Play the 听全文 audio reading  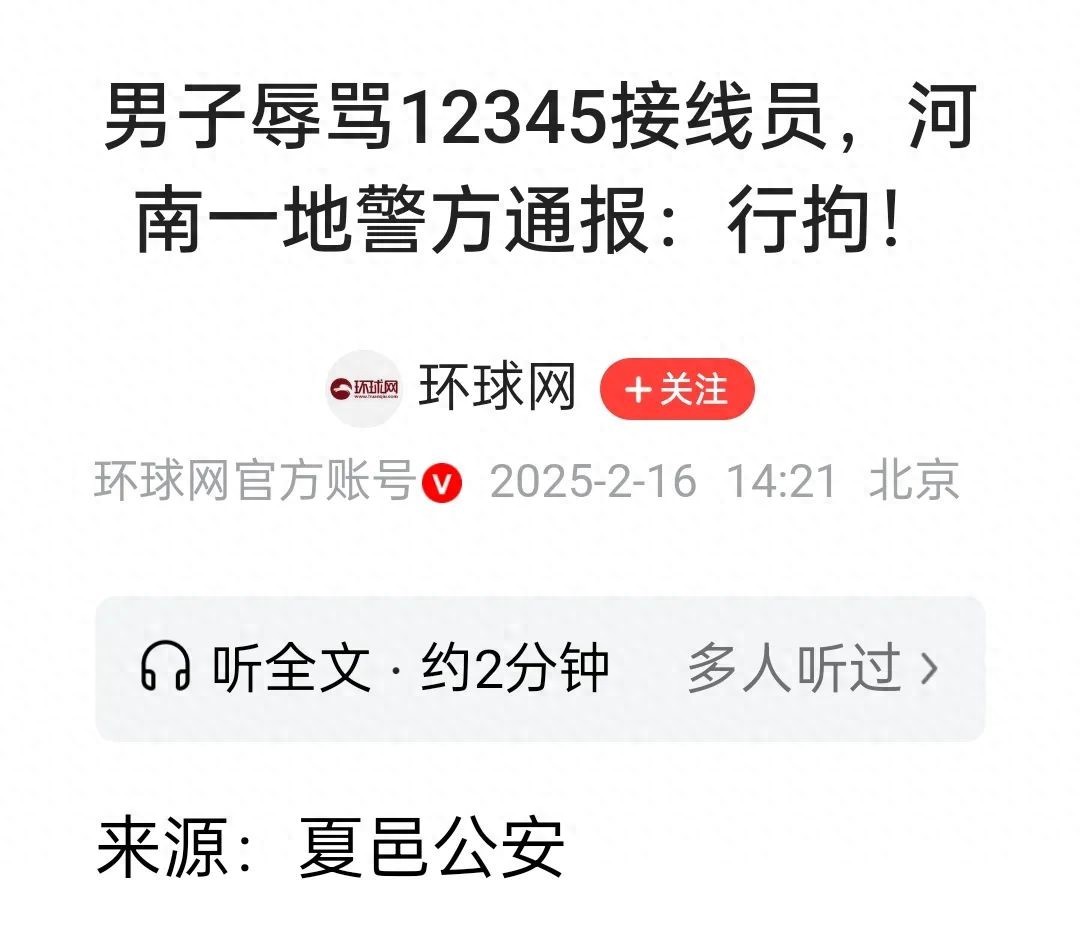[374, 668]
